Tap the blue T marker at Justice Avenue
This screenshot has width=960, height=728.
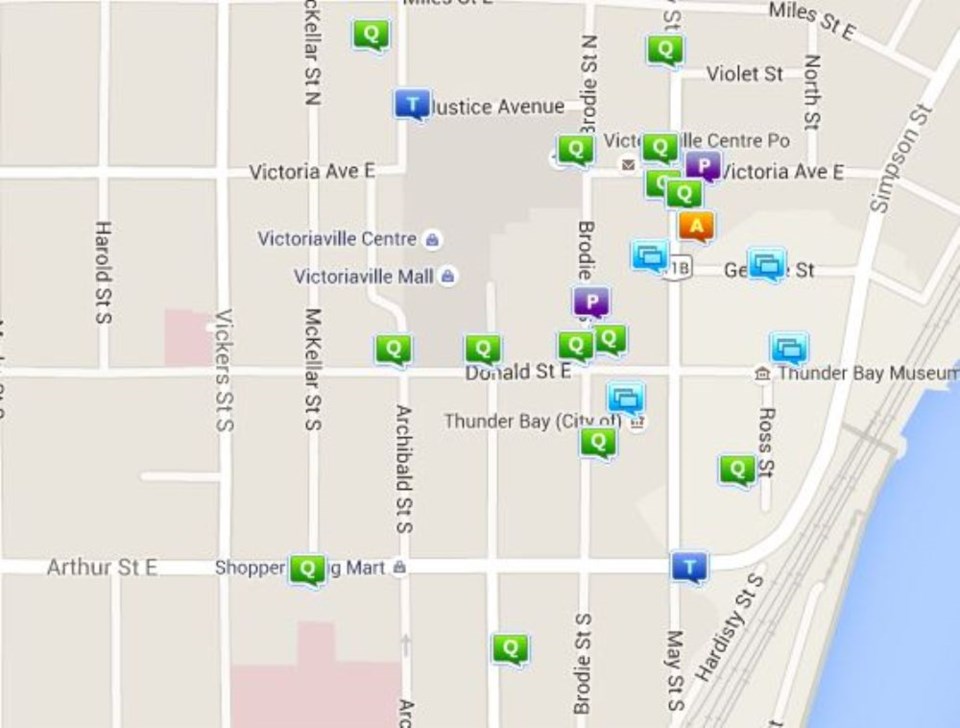tap(411, 103)
